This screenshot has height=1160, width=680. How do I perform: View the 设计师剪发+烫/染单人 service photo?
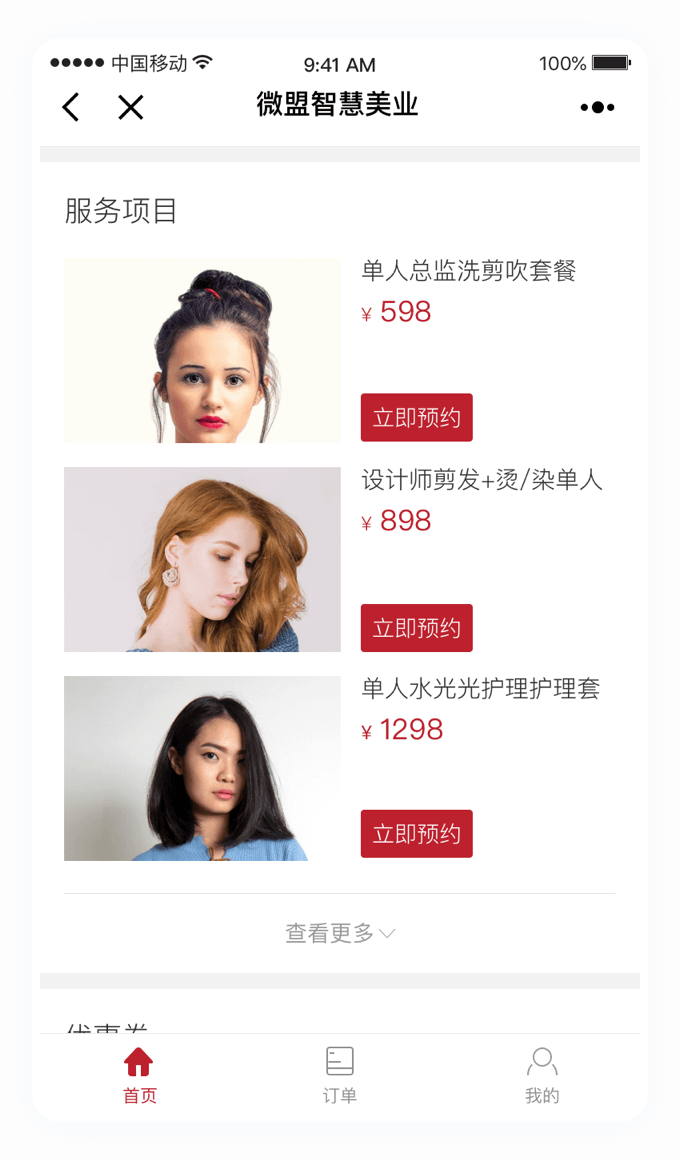pos(202,559)
